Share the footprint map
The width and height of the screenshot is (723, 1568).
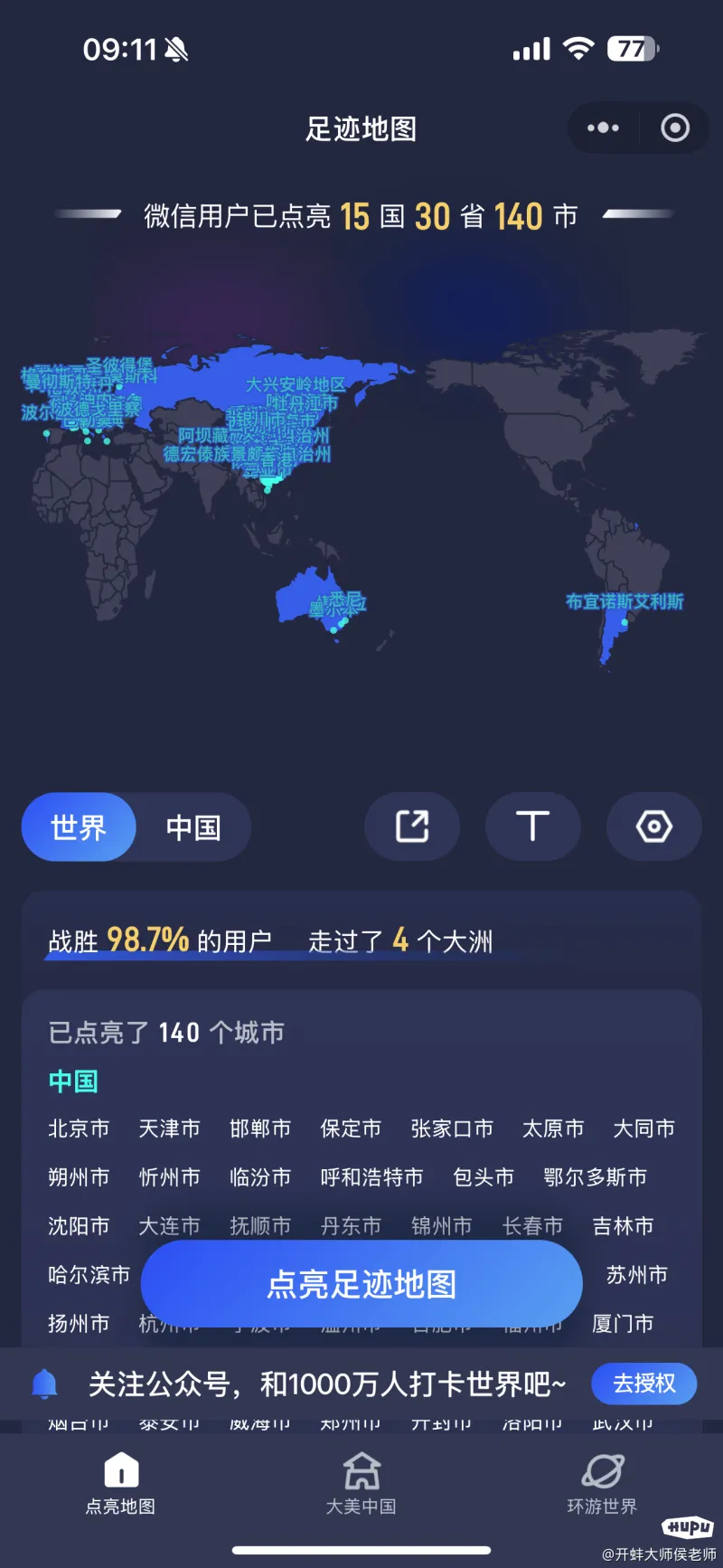[412, 827]
